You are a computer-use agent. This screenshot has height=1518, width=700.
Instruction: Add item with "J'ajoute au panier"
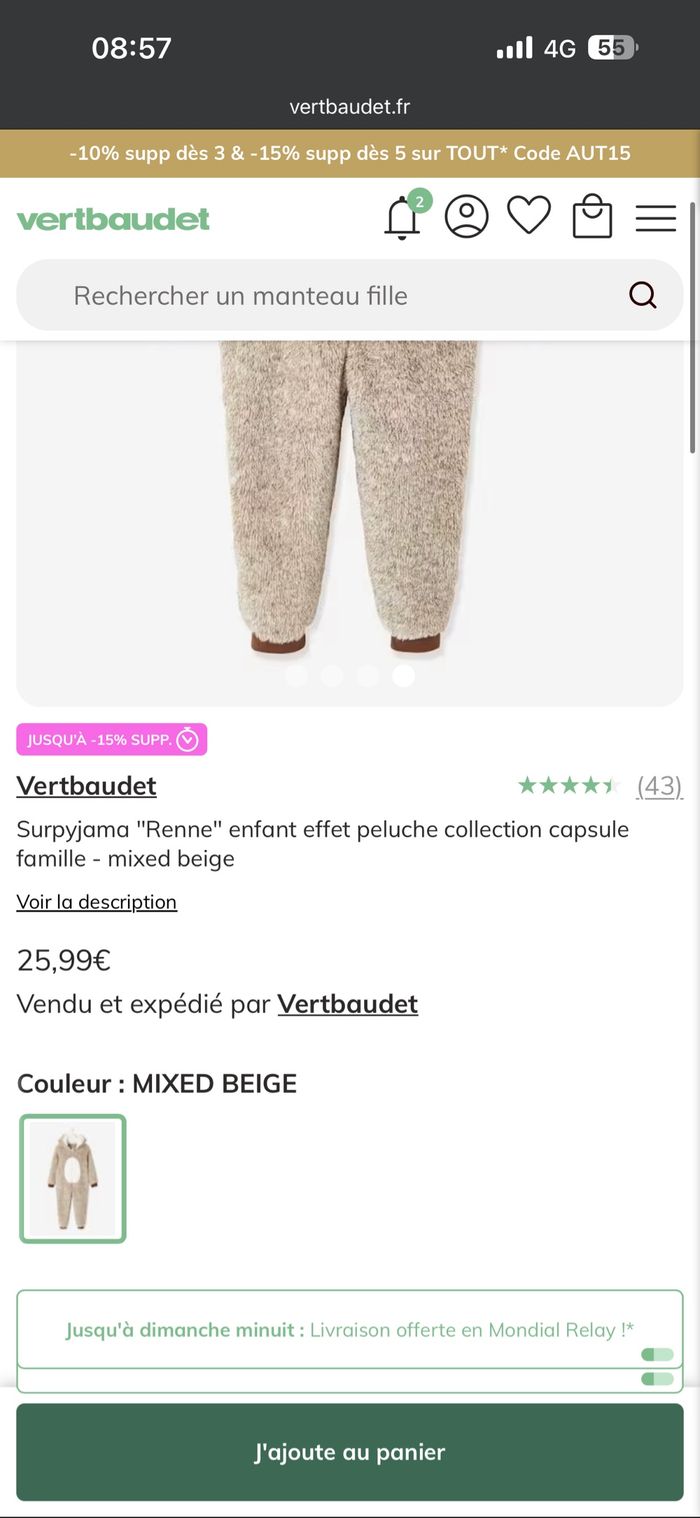click(350, 1452)
